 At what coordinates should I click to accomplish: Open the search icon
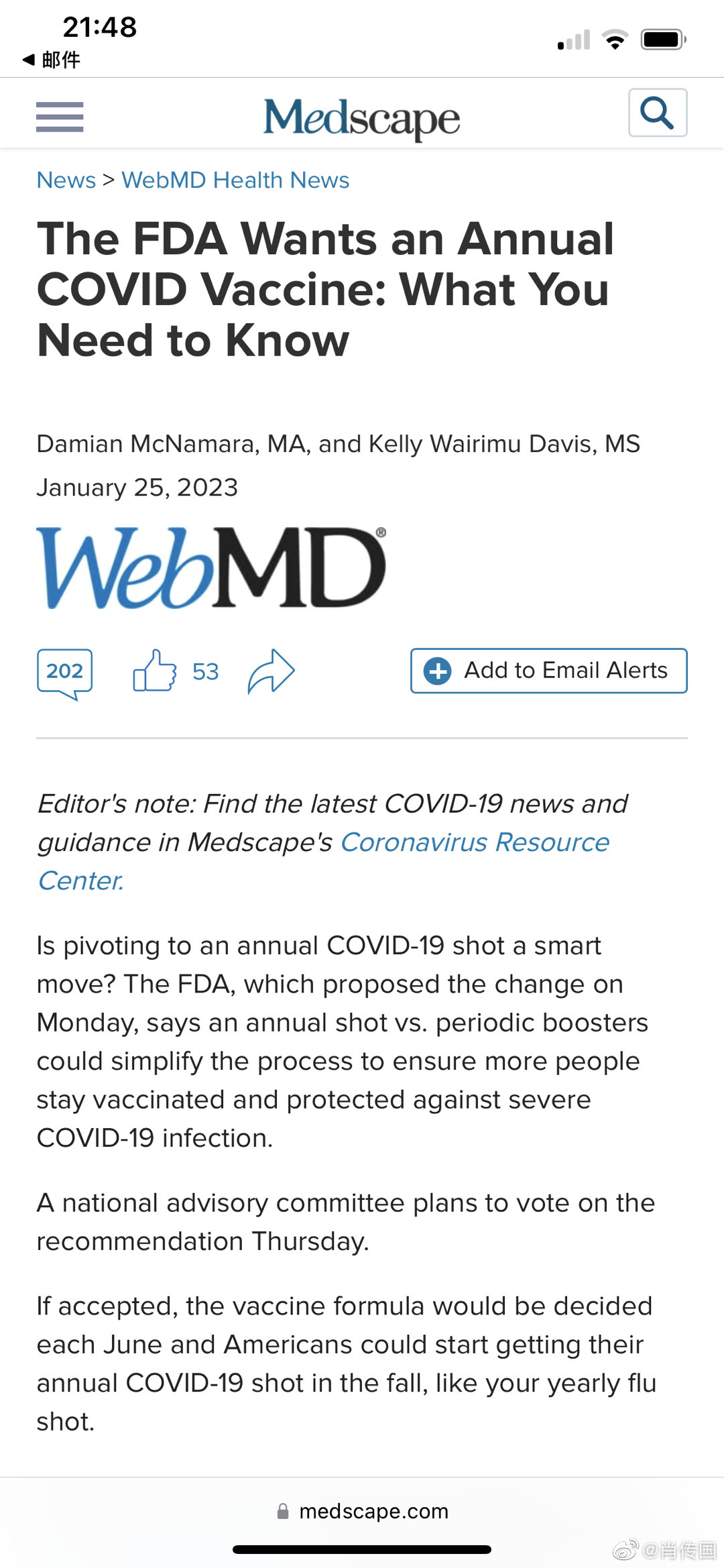click(x=657, y=113)
